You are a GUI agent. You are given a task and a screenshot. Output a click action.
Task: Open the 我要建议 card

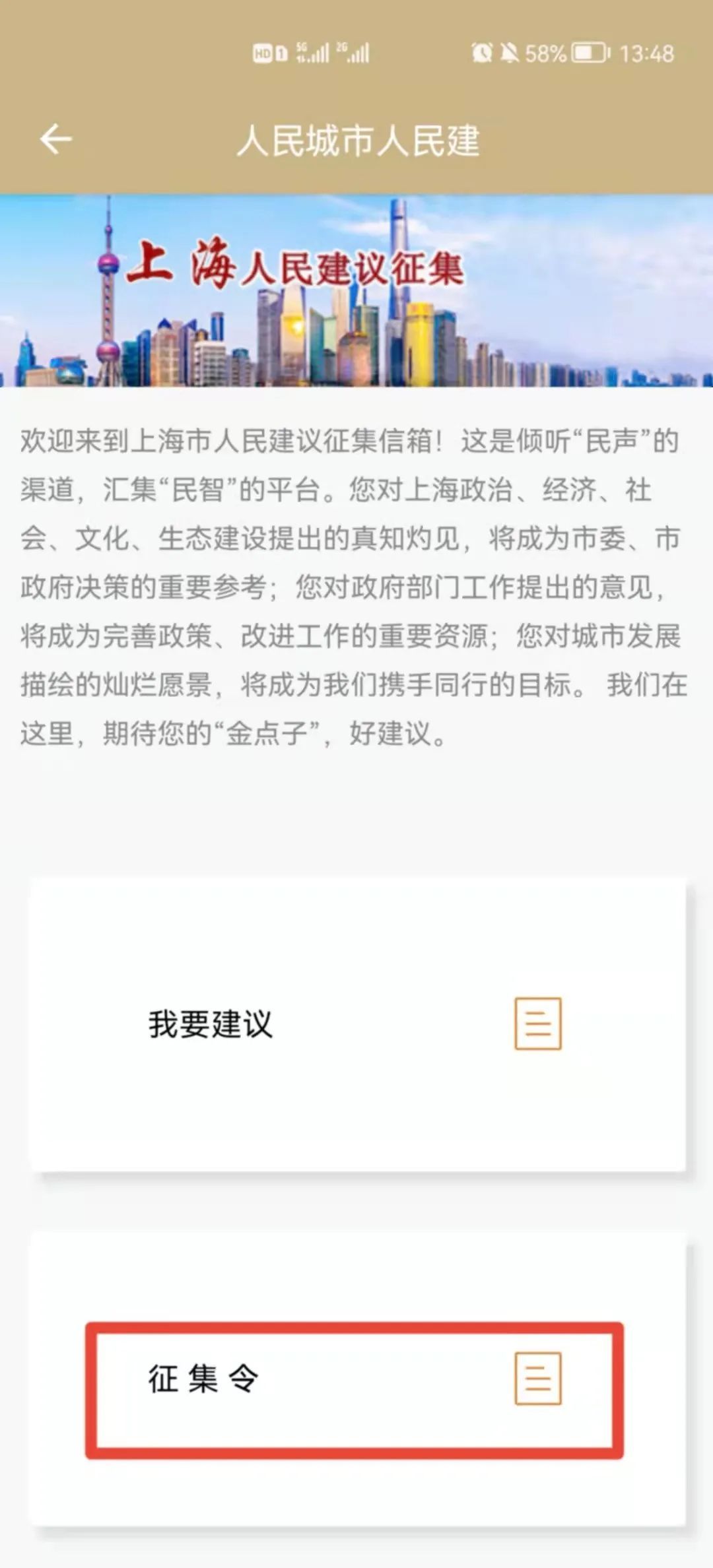tap(356, 1024)
